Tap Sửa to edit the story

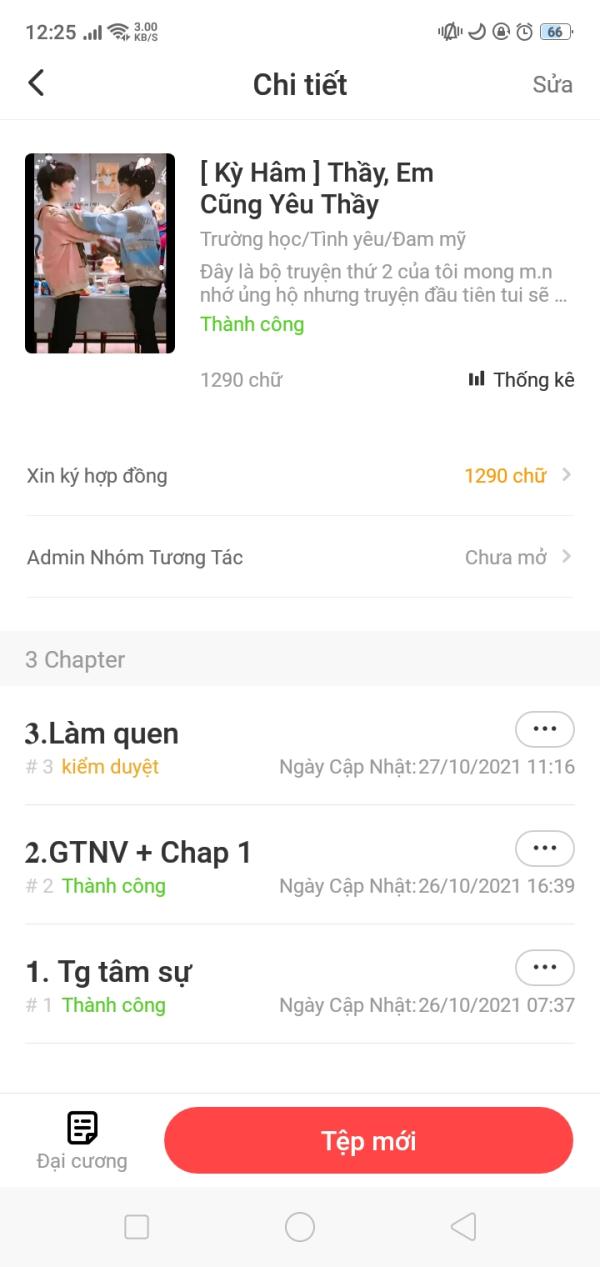click(x=552, y=84)
